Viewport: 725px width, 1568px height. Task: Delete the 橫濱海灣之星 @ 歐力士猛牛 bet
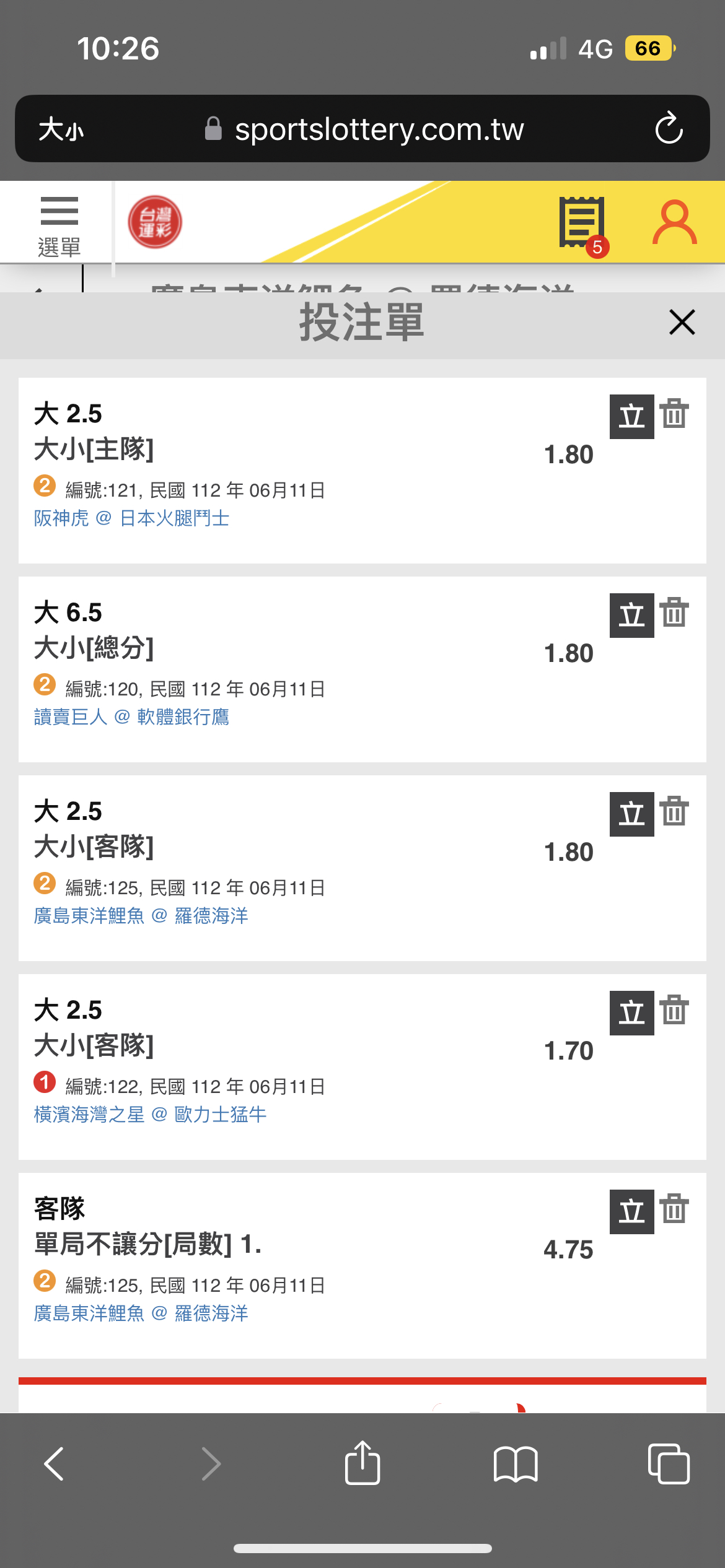(674, 1011)
